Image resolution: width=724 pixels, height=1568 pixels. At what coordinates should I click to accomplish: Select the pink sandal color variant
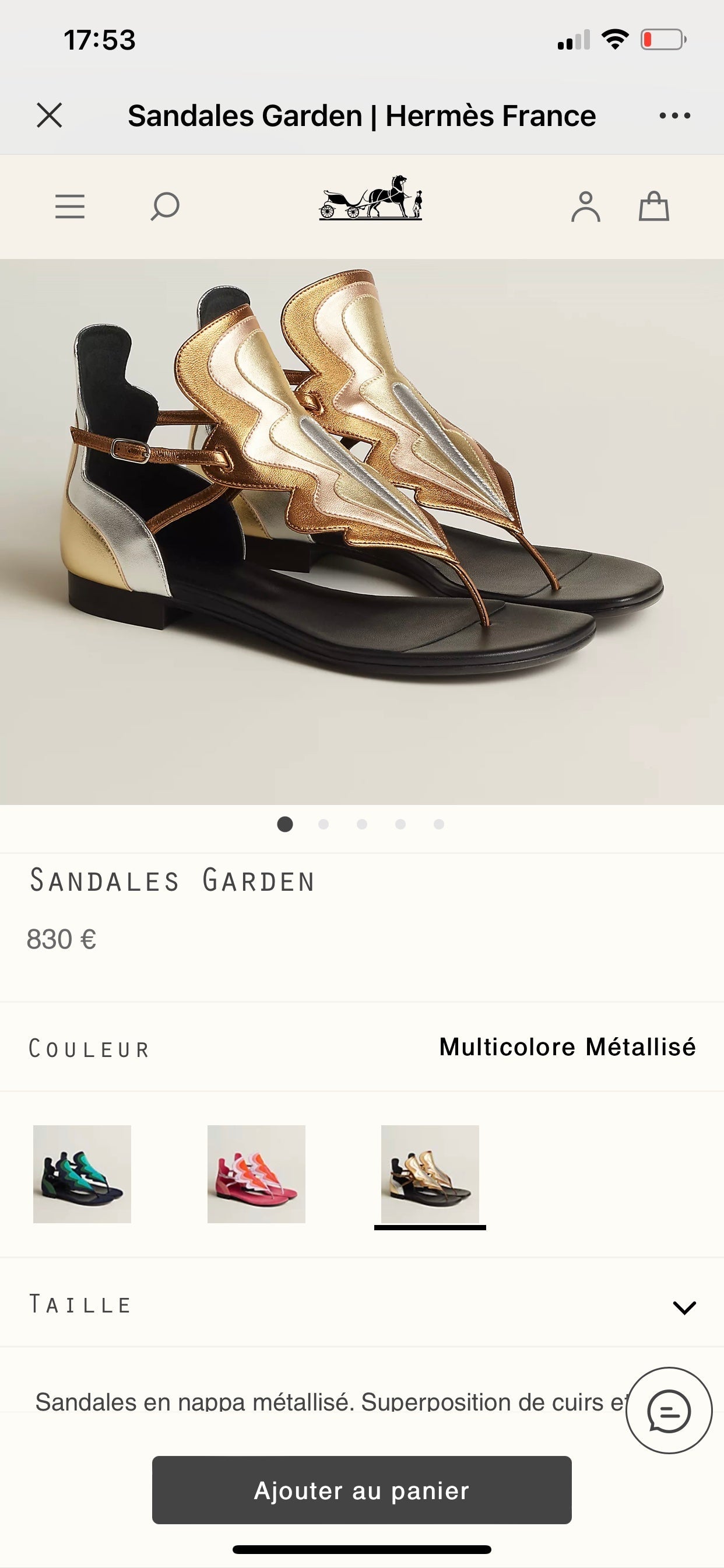pyautogui.click(x=256, y=1174)
